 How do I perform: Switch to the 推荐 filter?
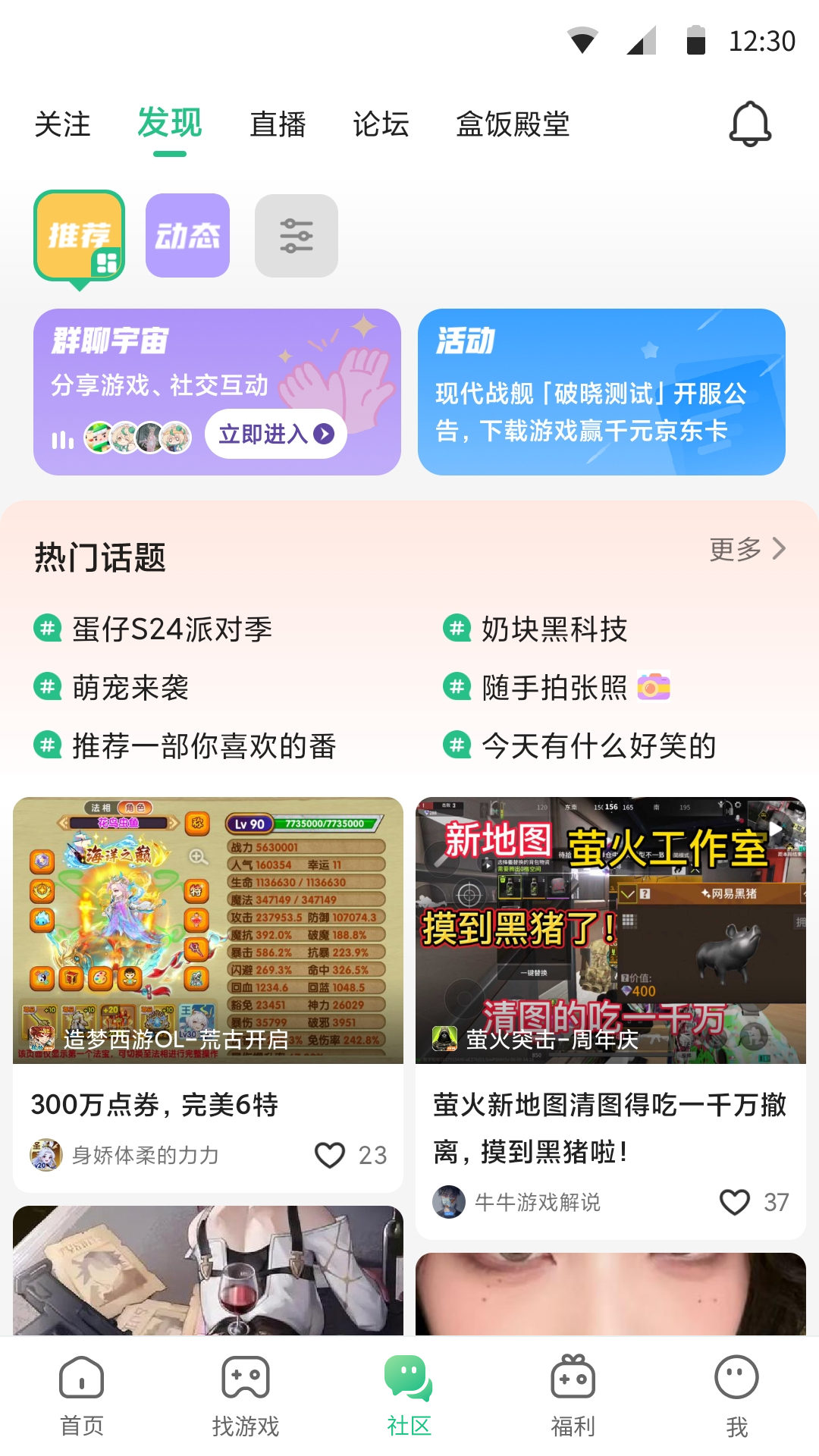(x=78, y=235)
